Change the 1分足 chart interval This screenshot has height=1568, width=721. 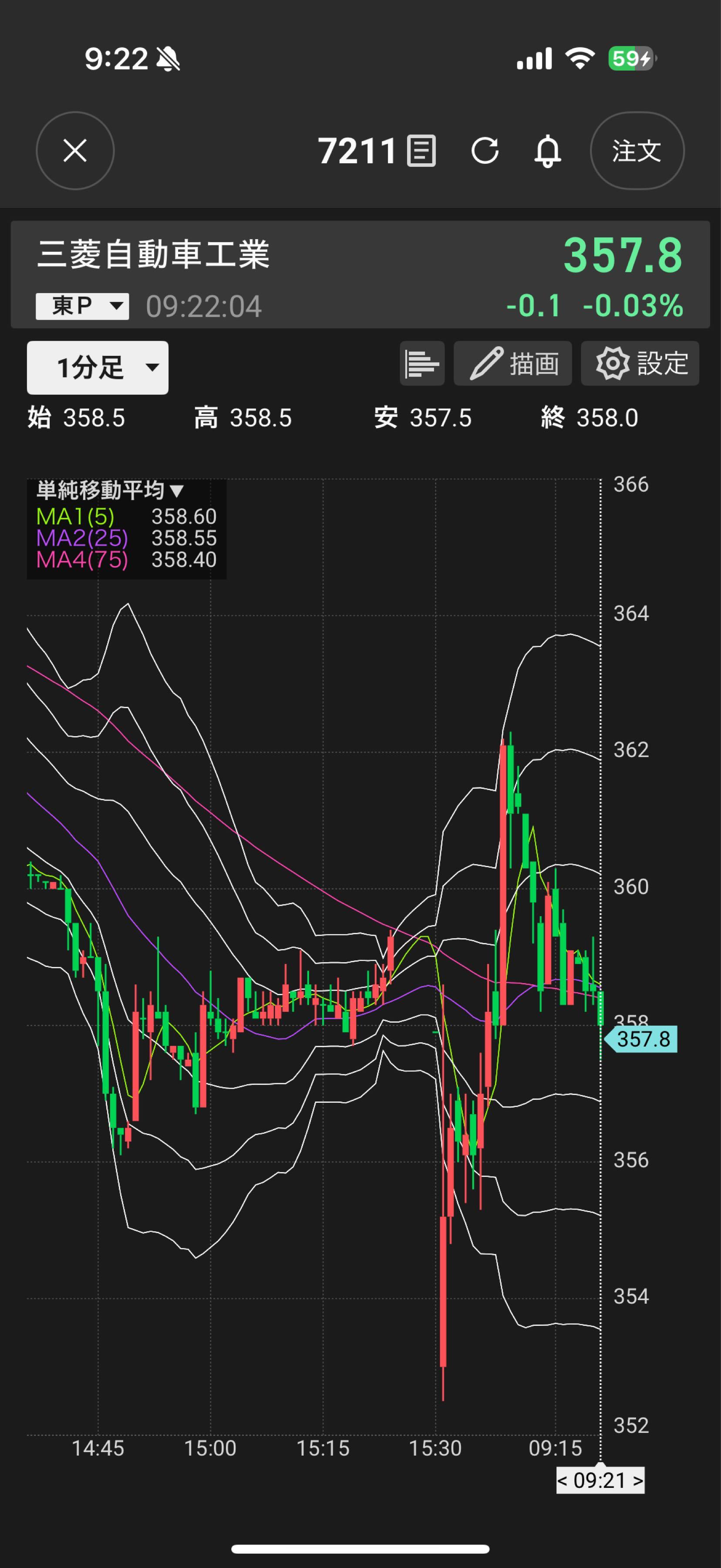[x=98, y=368]
